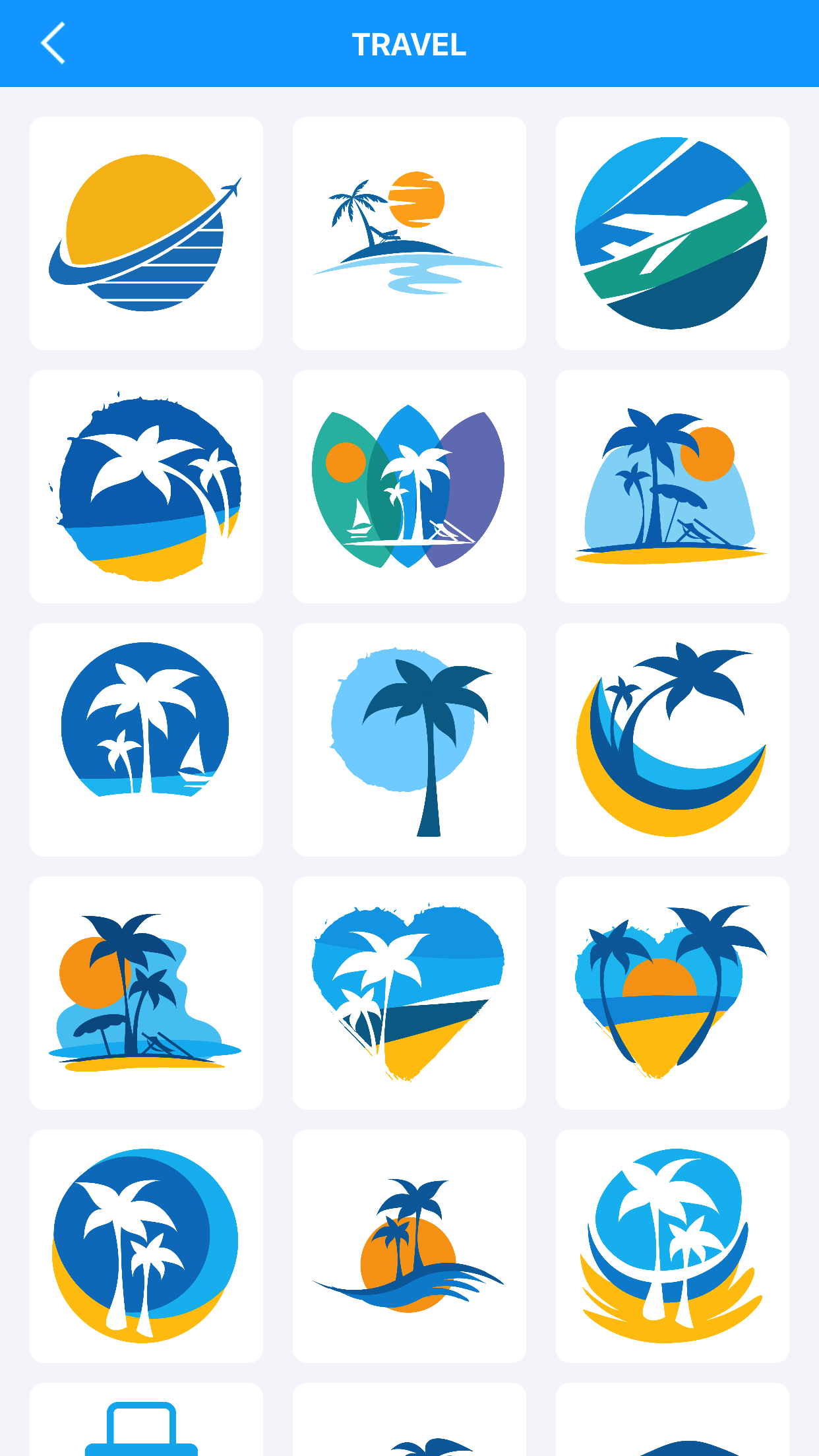Select the grunge palm beach circle logo
The width and height of the screenshot is (819, 1456).
click(x=146, y=486)
